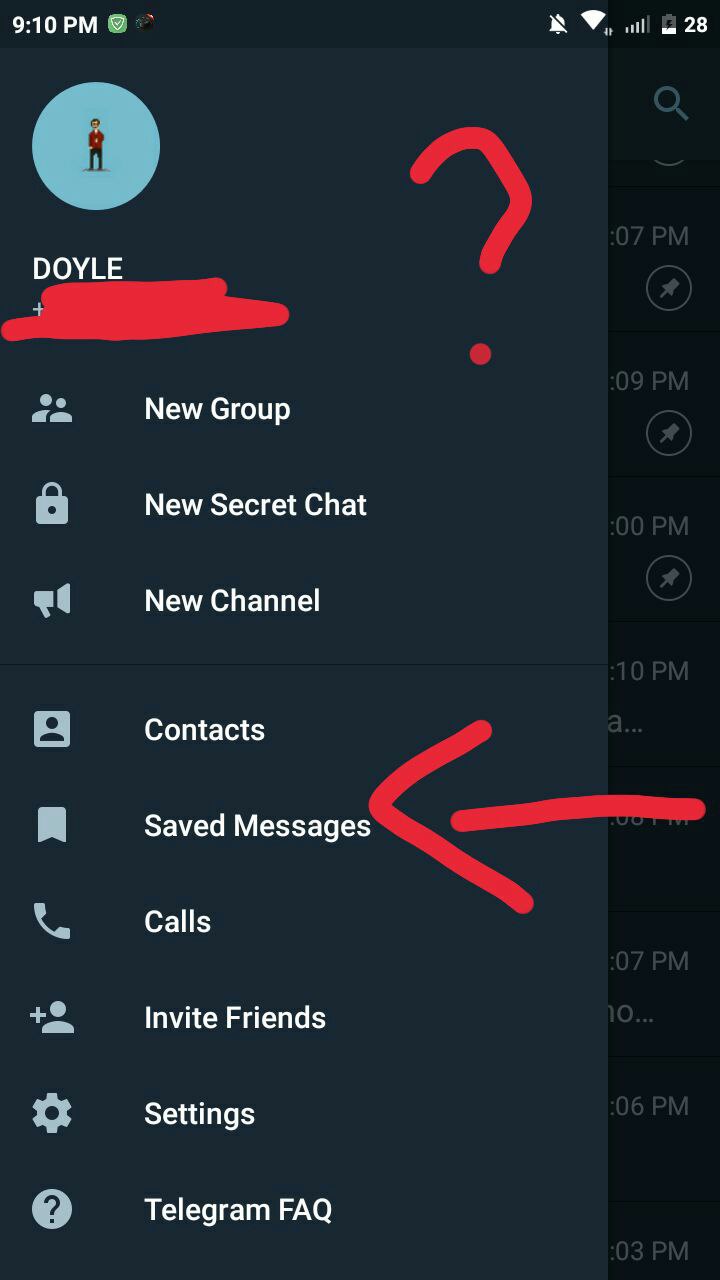
Task: View the Calls list
Action: point(177,922)
